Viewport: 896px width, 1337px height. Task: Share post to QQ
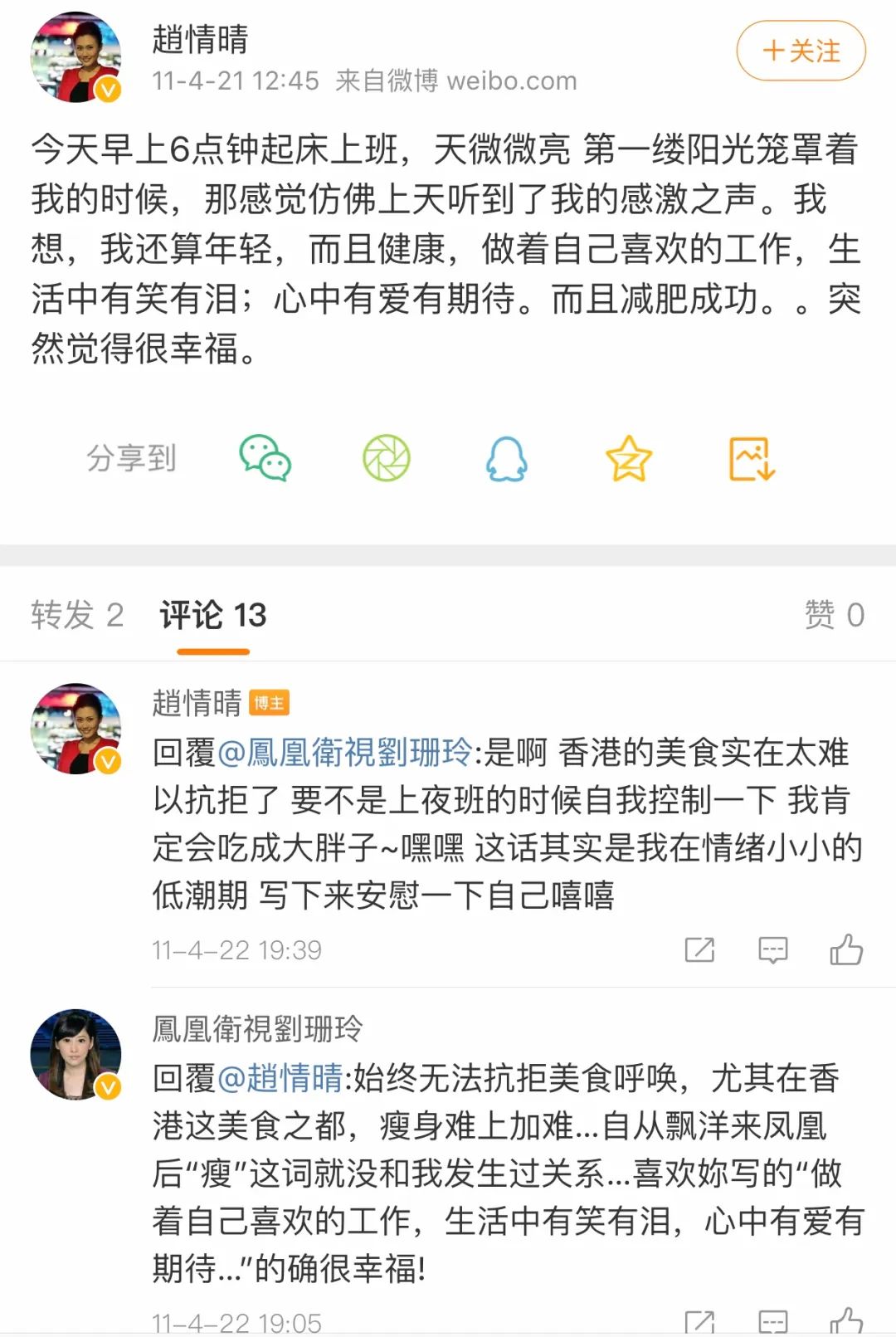[506, 458]
